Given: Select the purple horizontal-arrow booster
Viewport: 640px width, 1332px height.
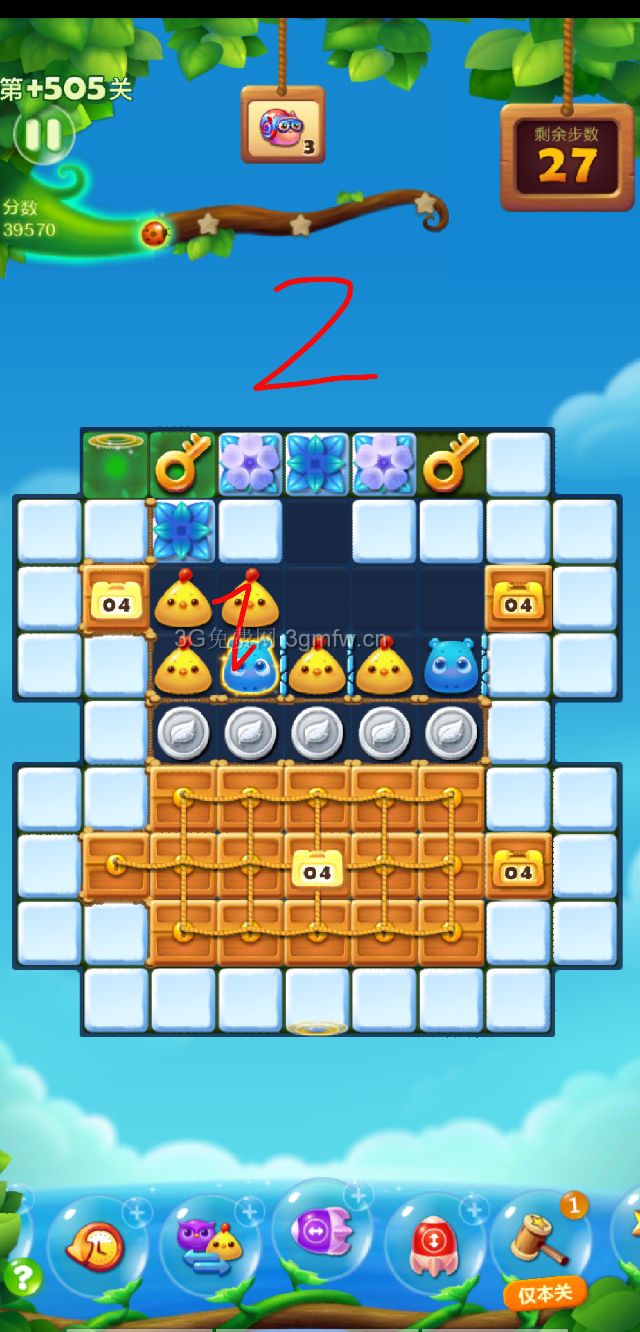Looking at the screenshot, I should pos(322,1232).
